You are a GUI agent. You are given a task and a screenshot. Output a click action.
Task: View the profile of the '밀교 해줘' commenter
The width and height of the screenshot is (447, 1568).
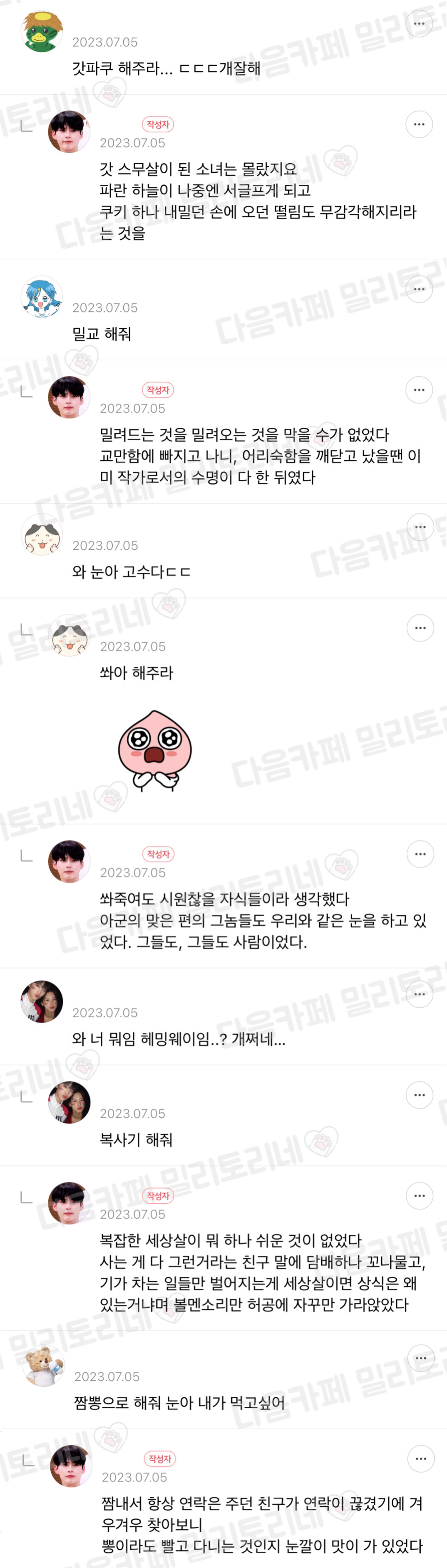point(41,297)
